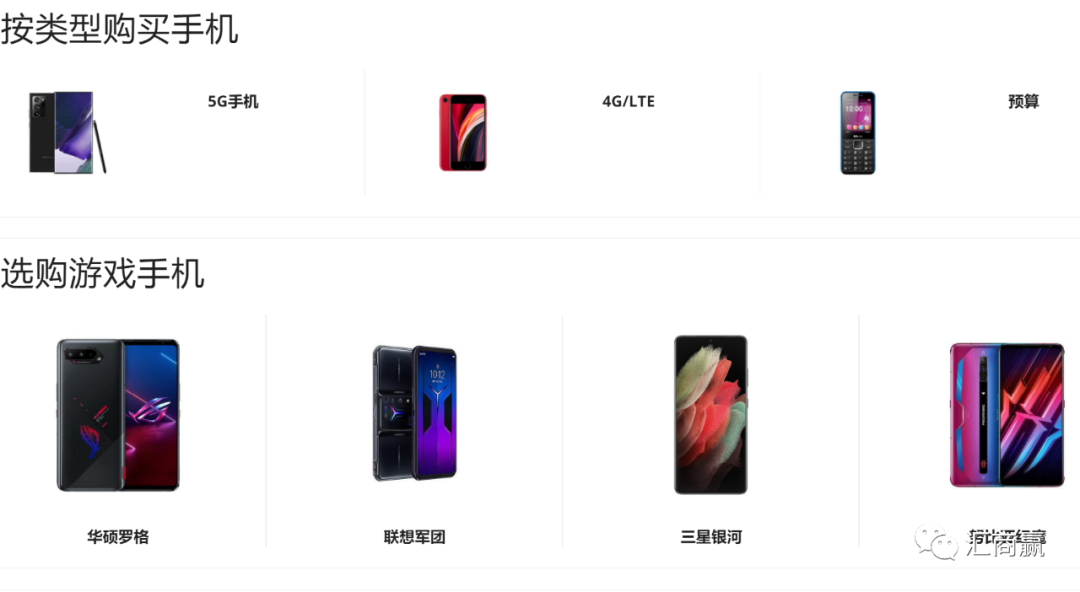This screenshot has height=592, width=1080.
Task: Open 华硕罗格 gaming phones
Action: (118, 416)
